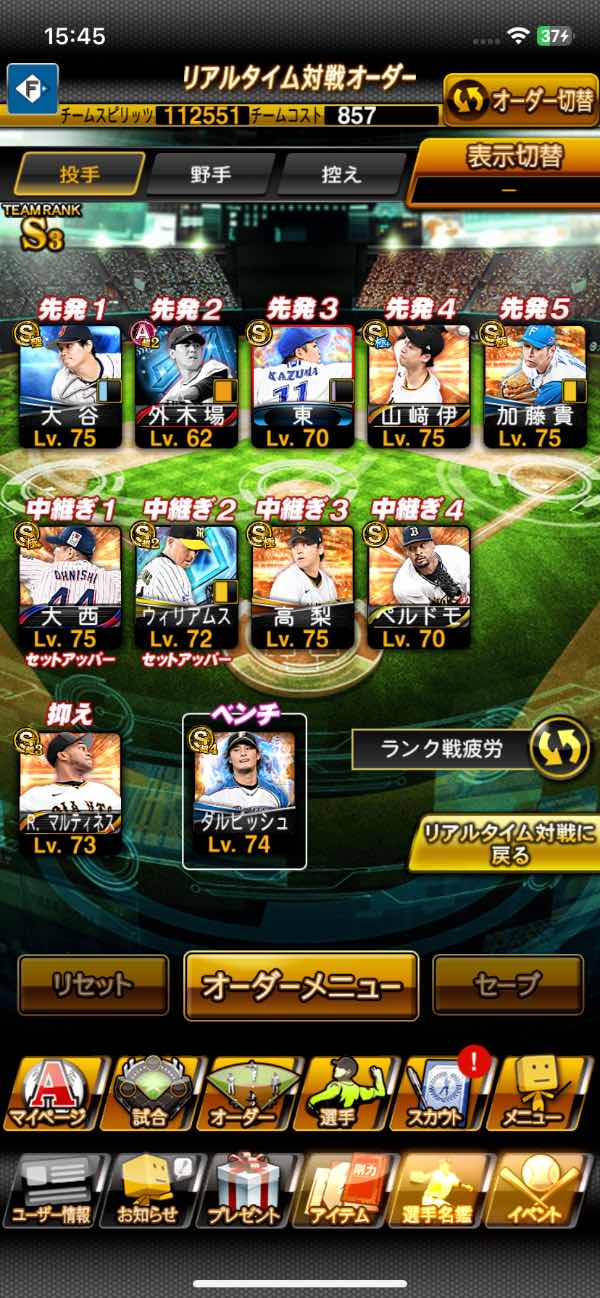Tap the オーダー切替 button
Image resolution: width=600 pixels, height=1298 pixels.
[x=520, y=101]
